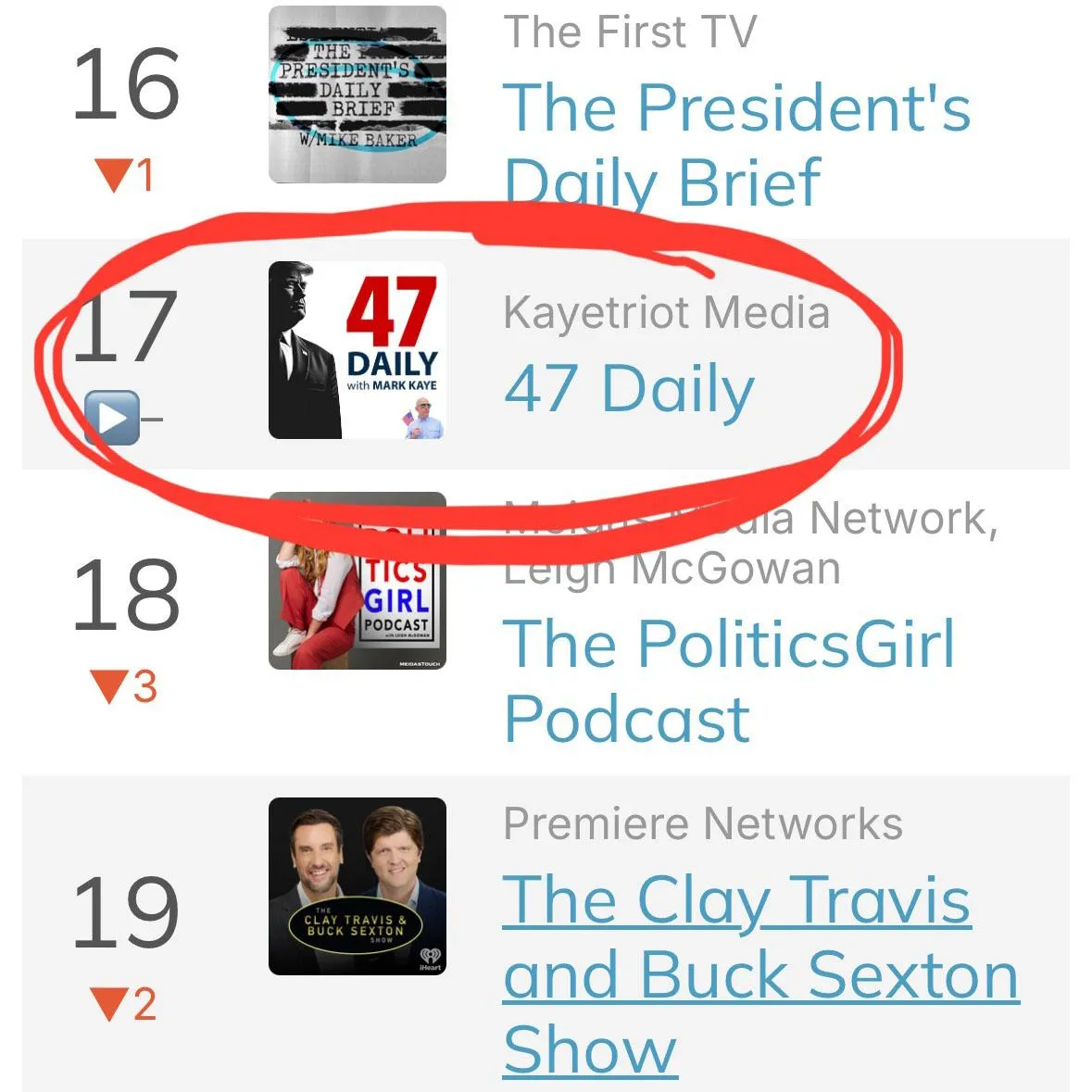Viewport: 1092px width, 1092px height.
Task: Open The President's Daily Brief link
Action: pyautogui.click(x=737, y=145)
